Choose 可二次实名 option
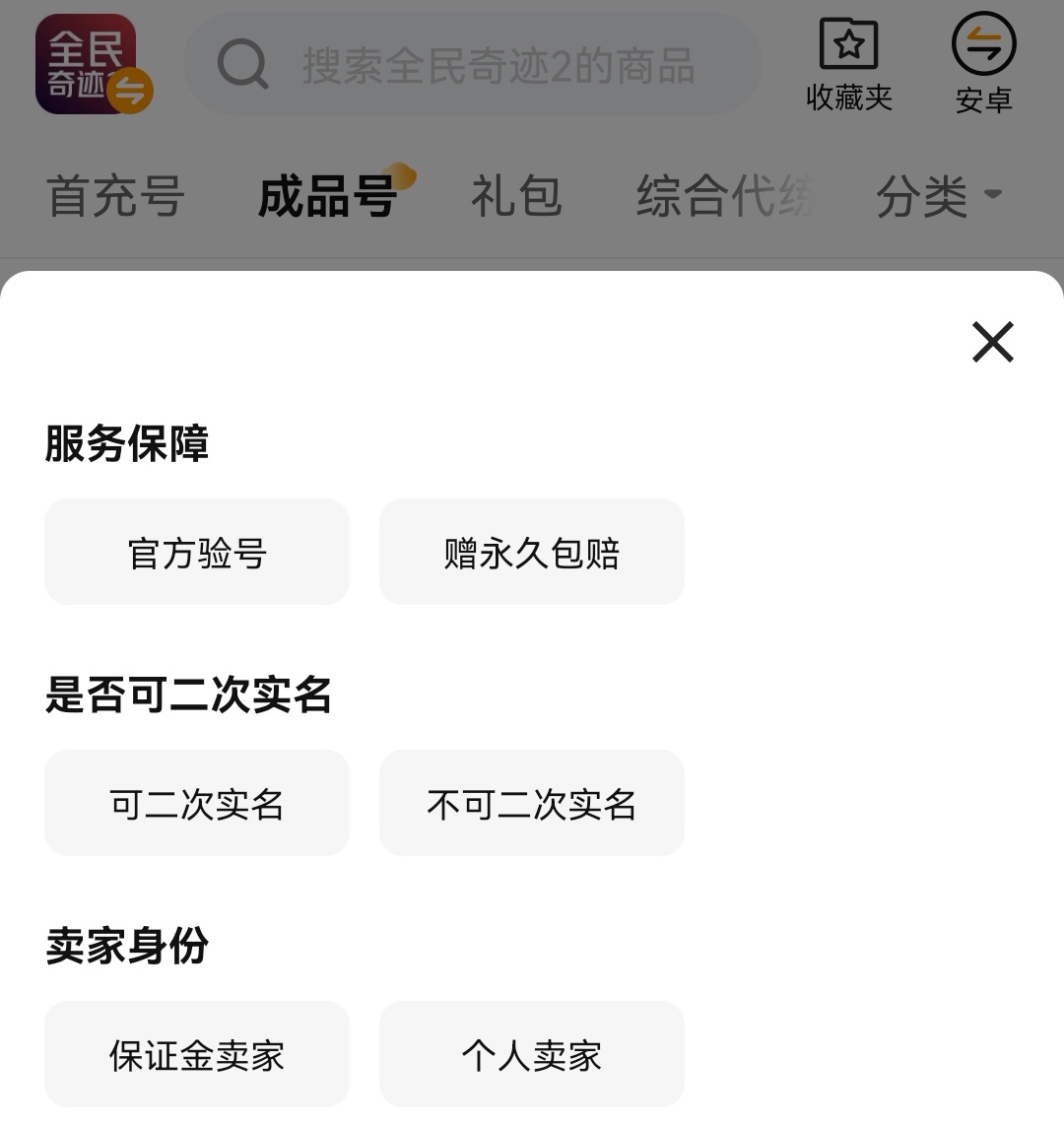The width and height of the screenshot is (1064, 1125). 197,804
